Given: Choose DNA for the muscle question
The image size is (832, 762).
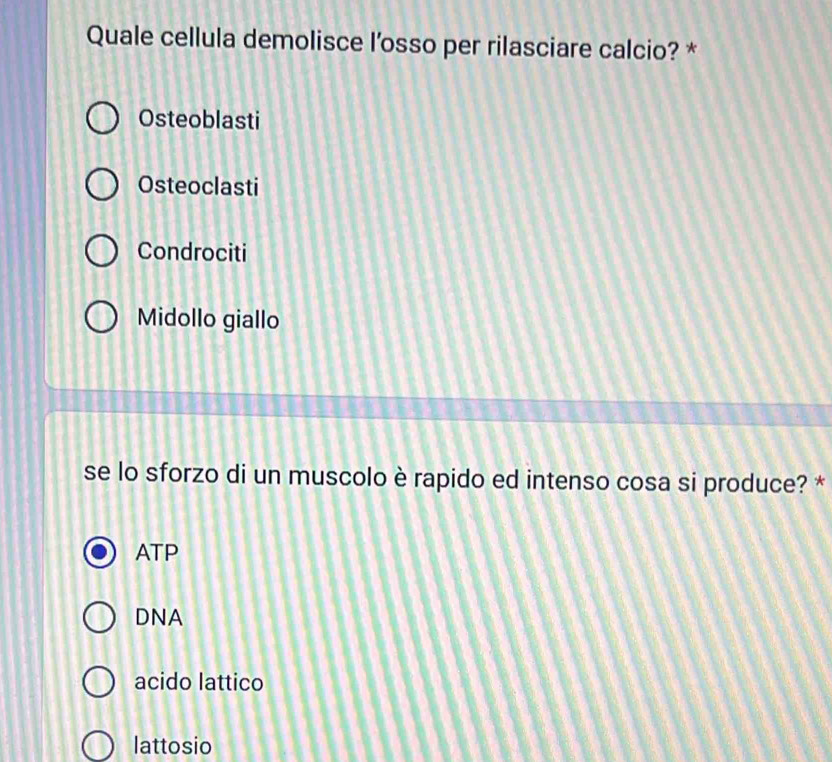Looking at the screenshot, I should coord(103,618).
